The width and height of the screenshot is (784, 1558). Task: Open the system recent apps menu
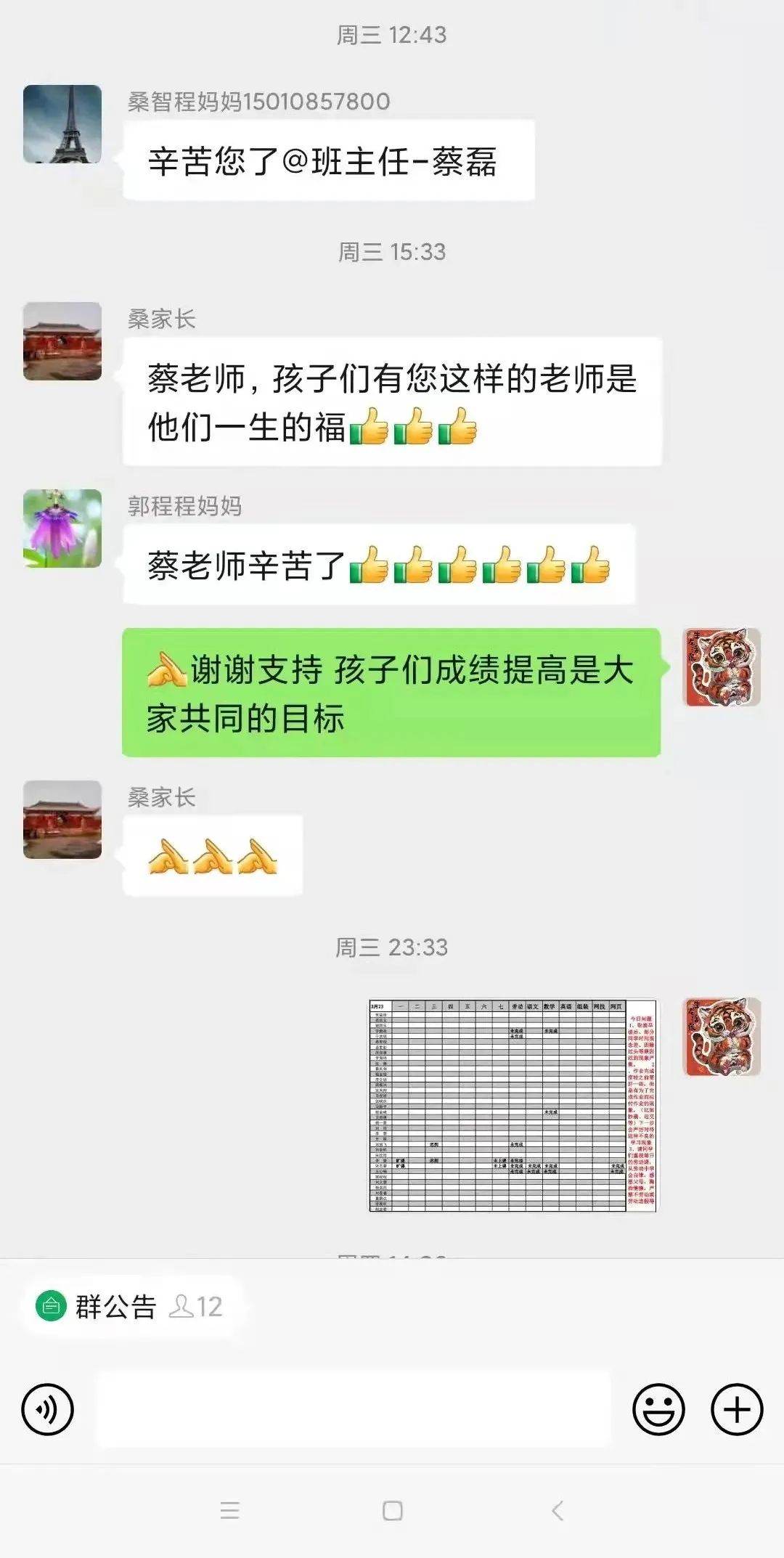click(x=229, y=1511)
